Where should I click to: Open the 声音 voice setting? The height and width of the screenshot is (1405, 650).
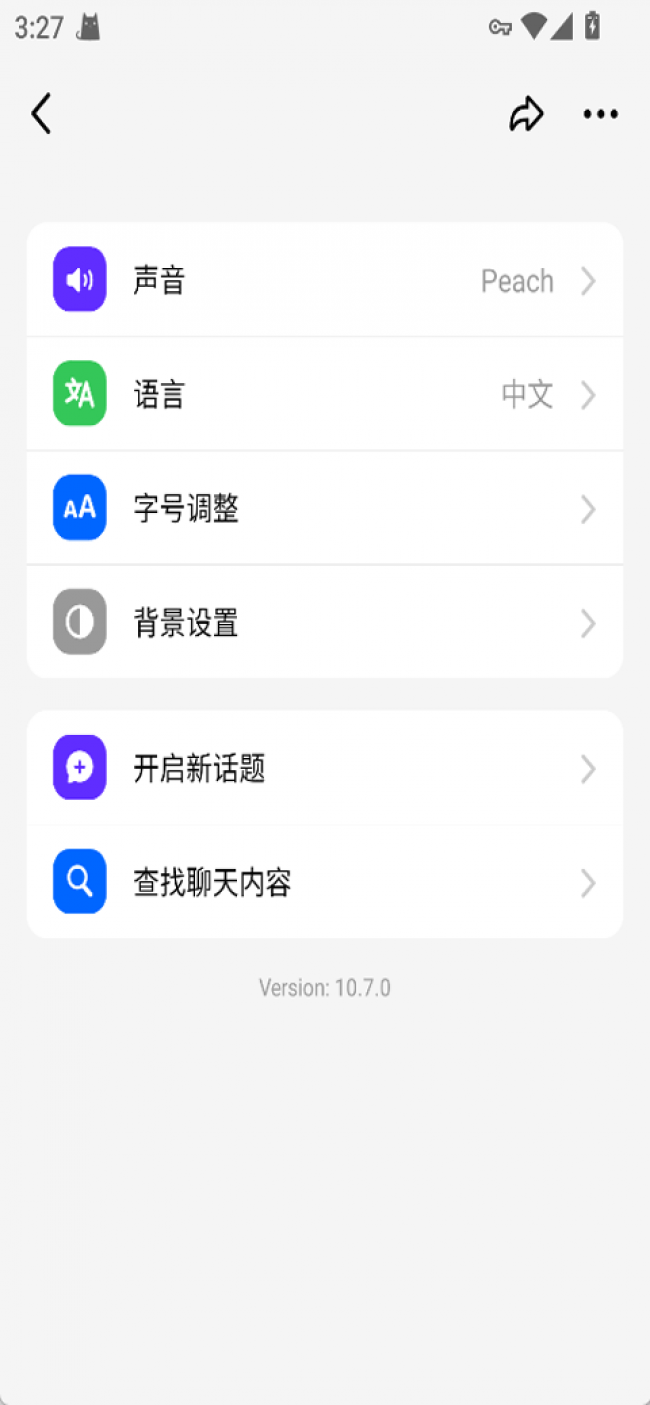click(324, 280)
